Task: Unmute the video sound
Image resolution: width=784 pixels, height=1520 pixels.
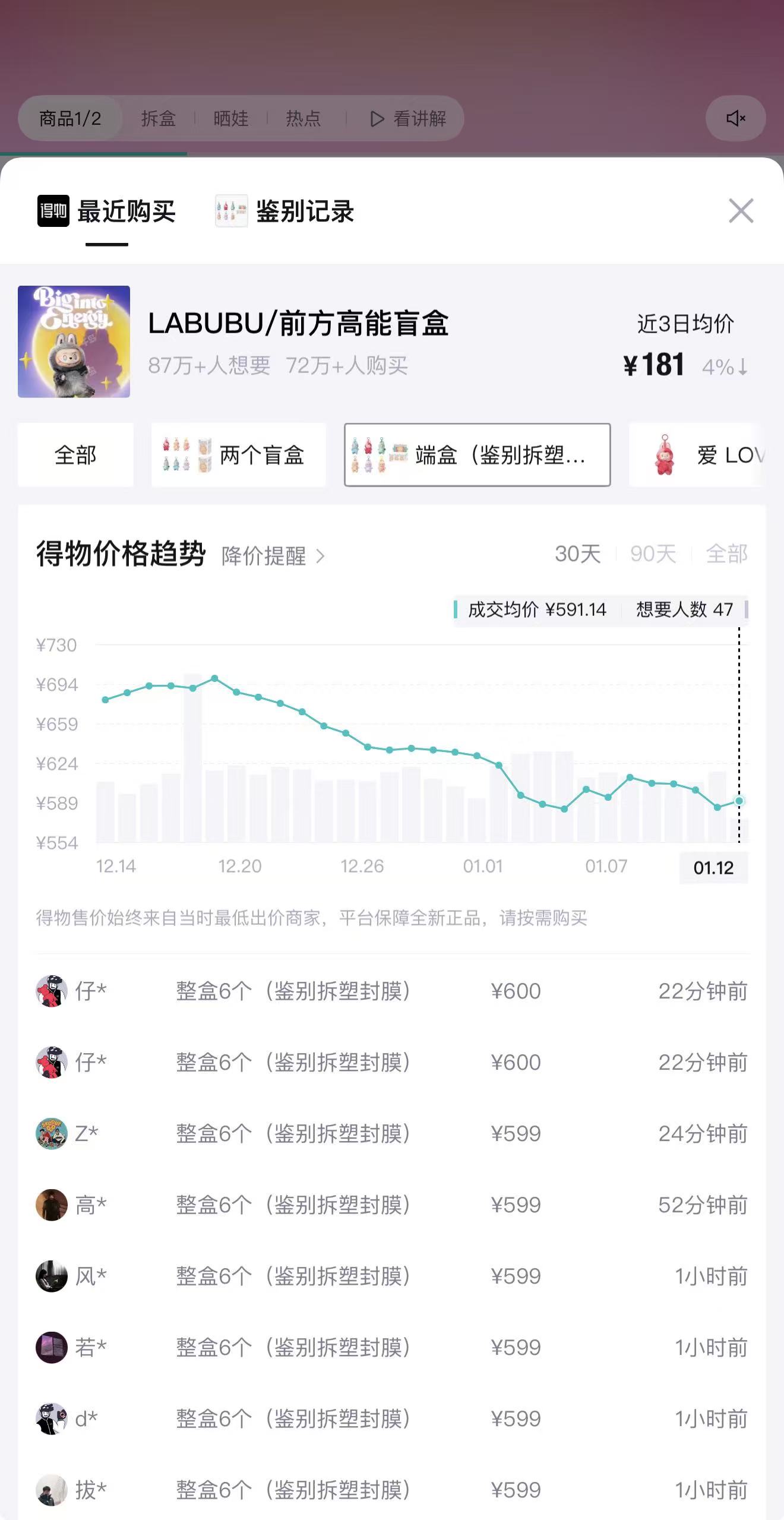Action: click(x=735, y=118)
